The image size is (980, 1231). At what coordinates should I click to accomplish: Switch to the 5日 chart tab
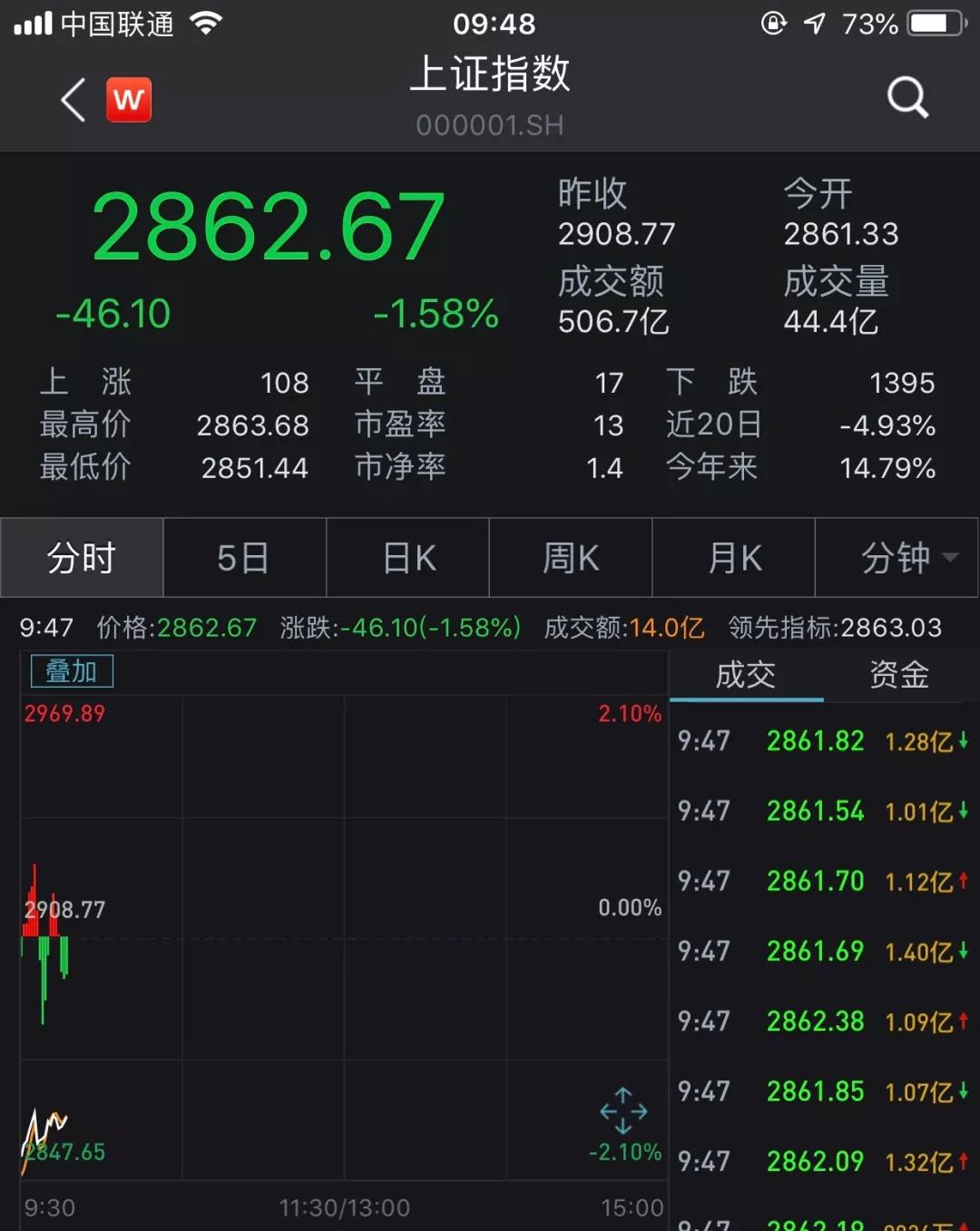point(243,558)
